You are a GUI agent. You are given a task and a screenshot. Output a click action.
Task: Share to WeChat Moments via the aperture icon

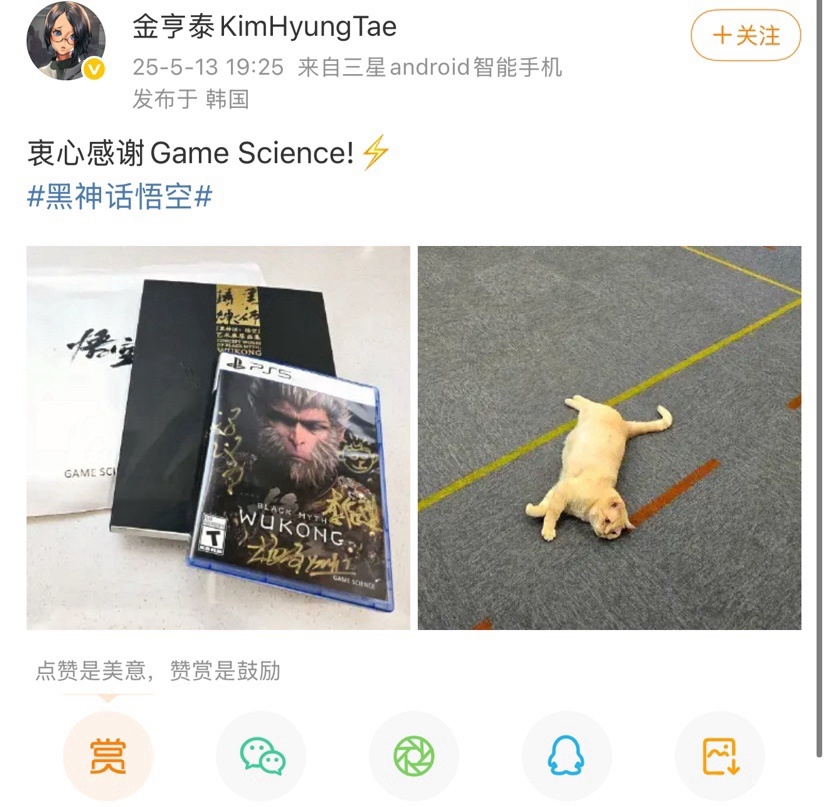pyautogui.click(x=414, y=756)
